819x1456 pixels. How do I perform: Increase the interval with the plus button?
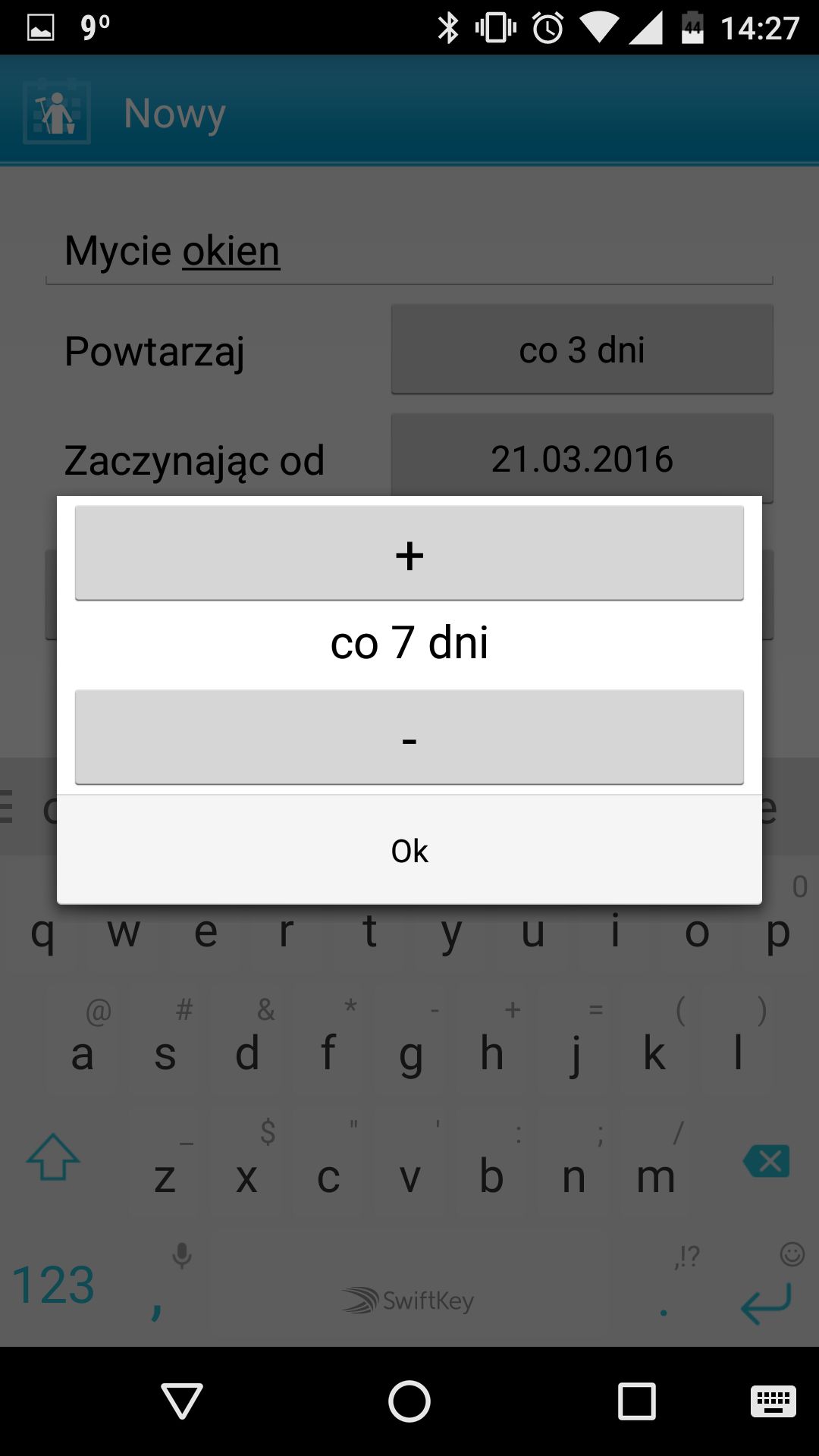409,553
